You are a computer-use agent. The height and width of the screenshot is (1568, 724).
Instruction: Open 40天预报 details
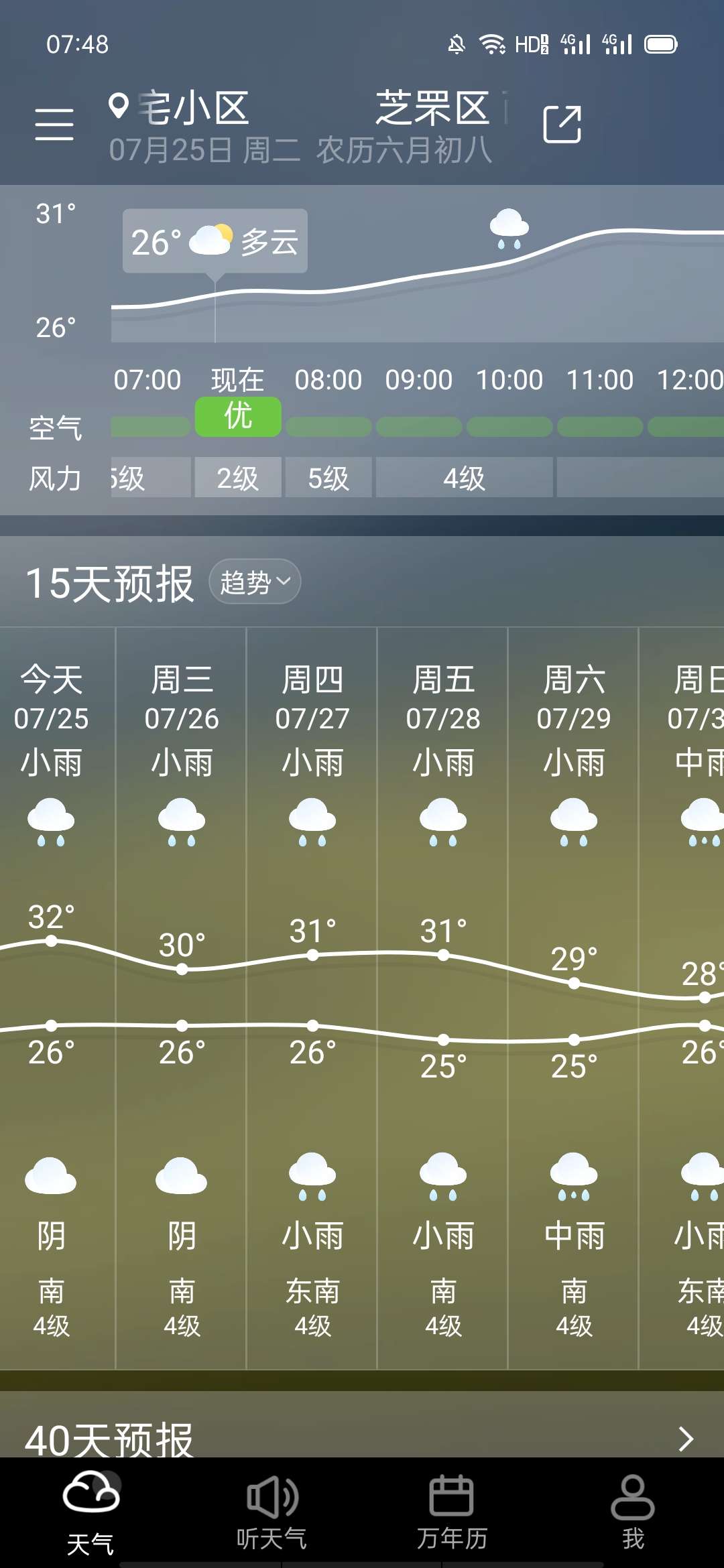(685, 1439)
